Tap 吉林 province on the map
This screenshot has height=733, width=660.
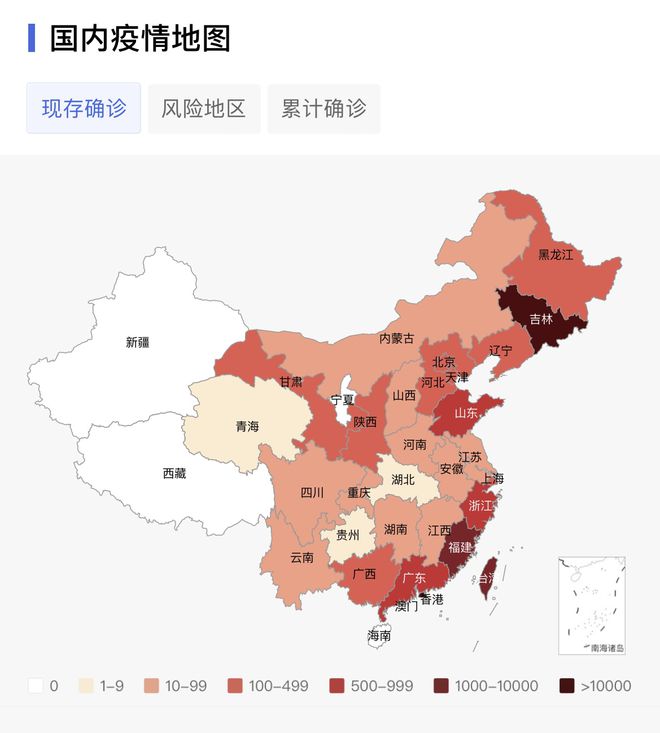540,320
